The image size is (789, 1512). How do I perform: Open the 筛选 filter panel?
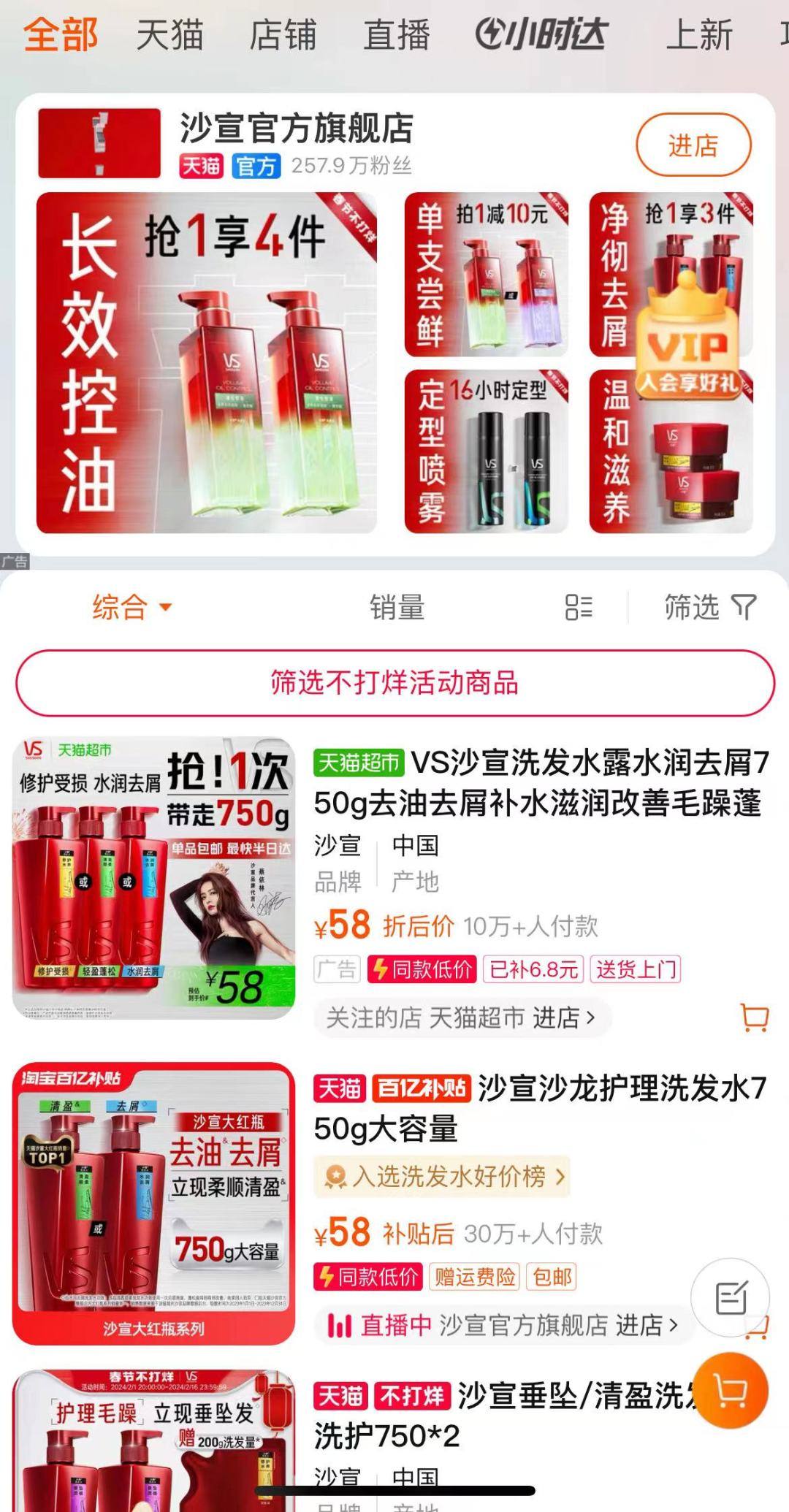(709, 607)
